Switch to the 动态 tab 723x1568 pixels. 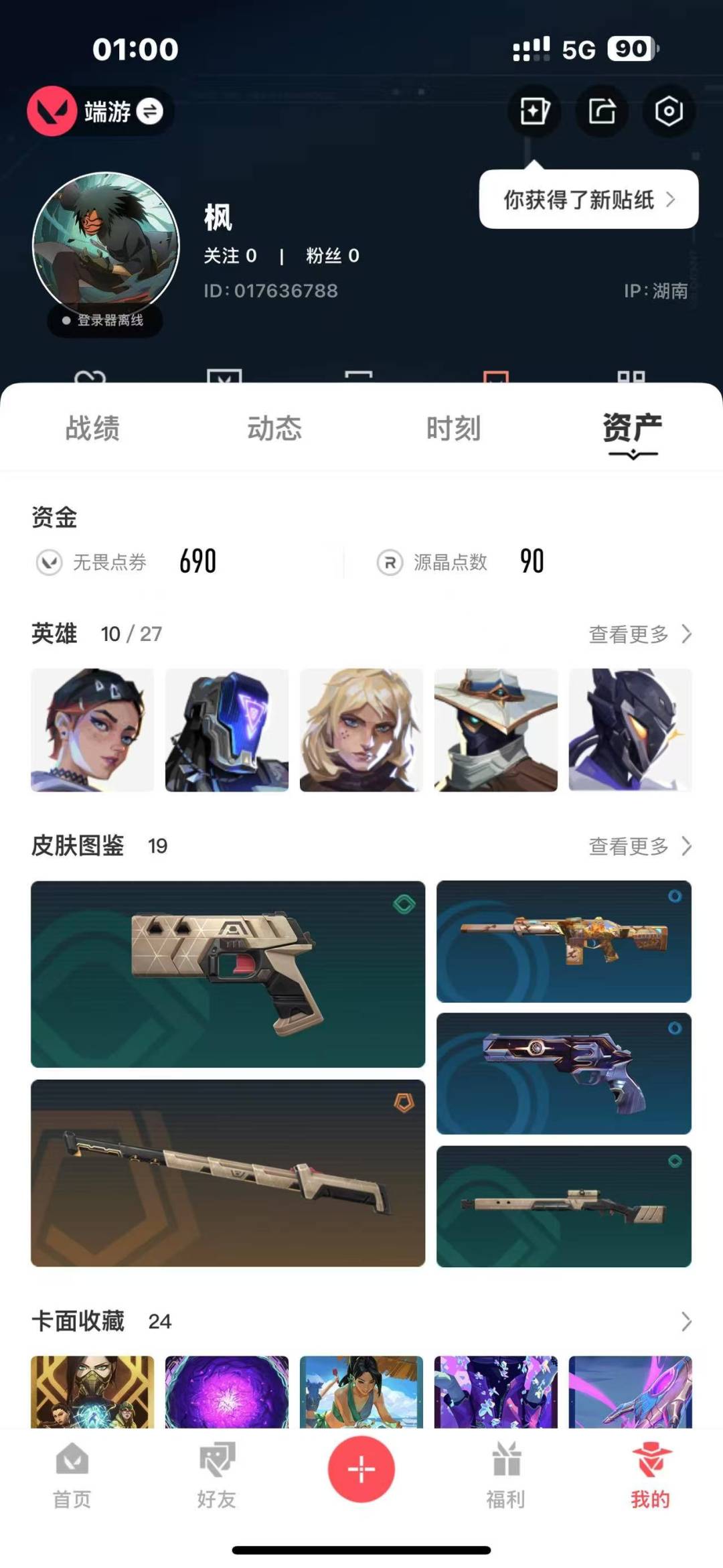point(274,429)
